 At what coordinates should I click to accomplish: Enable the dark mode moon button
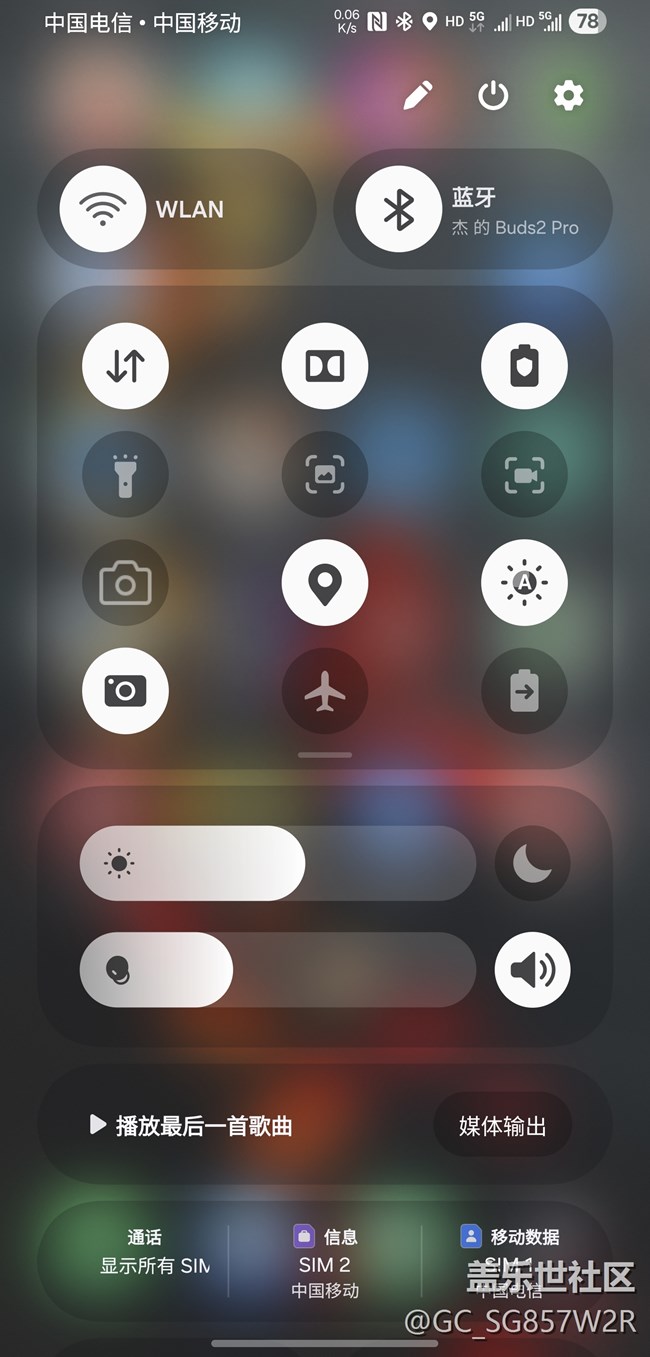[532, 863]
